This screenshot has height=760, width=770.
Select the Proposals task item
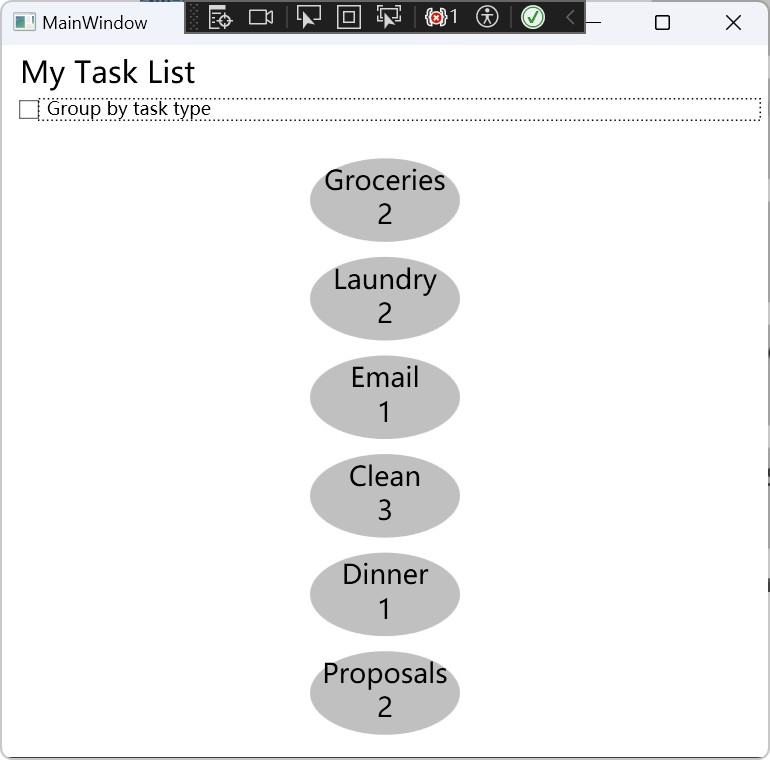point(385,691)
